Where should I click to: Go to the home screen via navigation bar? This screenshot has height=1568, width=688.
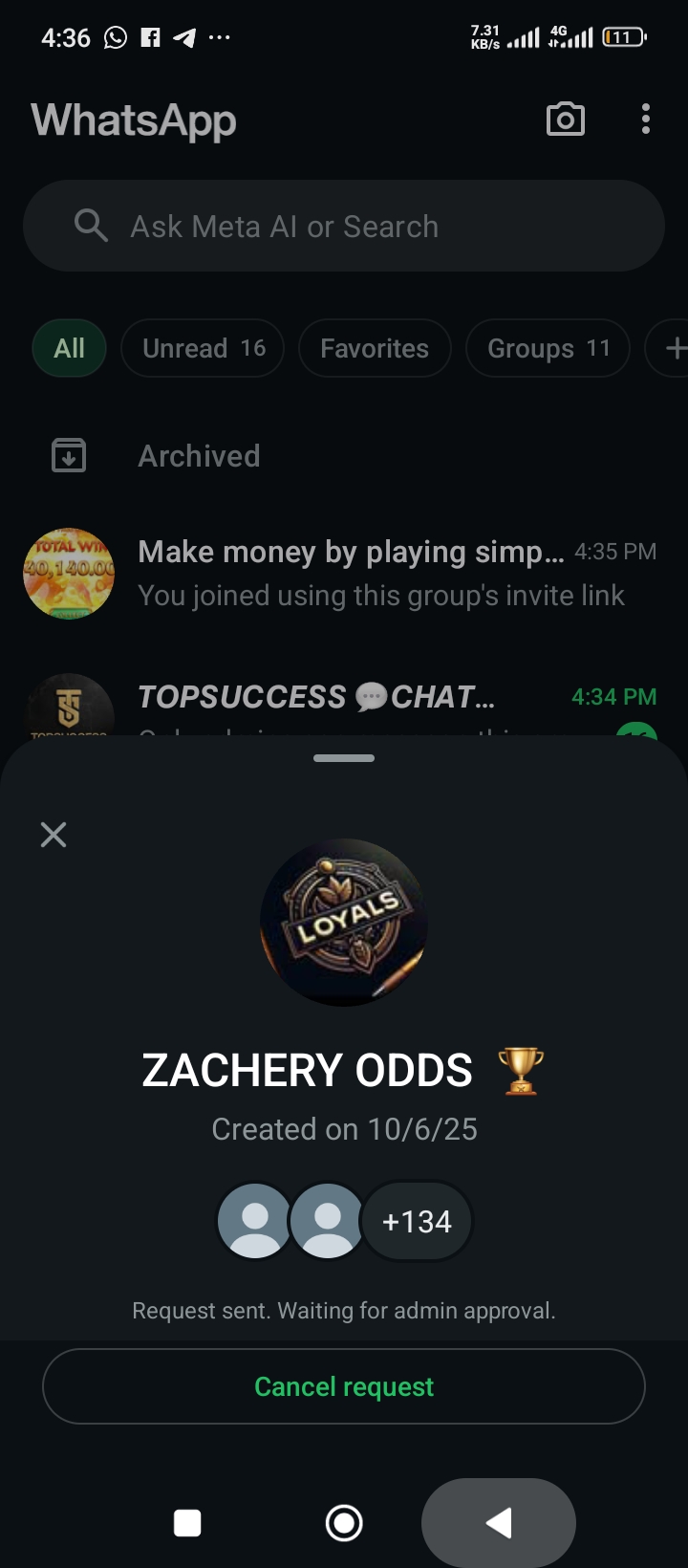coord(344,1523)
